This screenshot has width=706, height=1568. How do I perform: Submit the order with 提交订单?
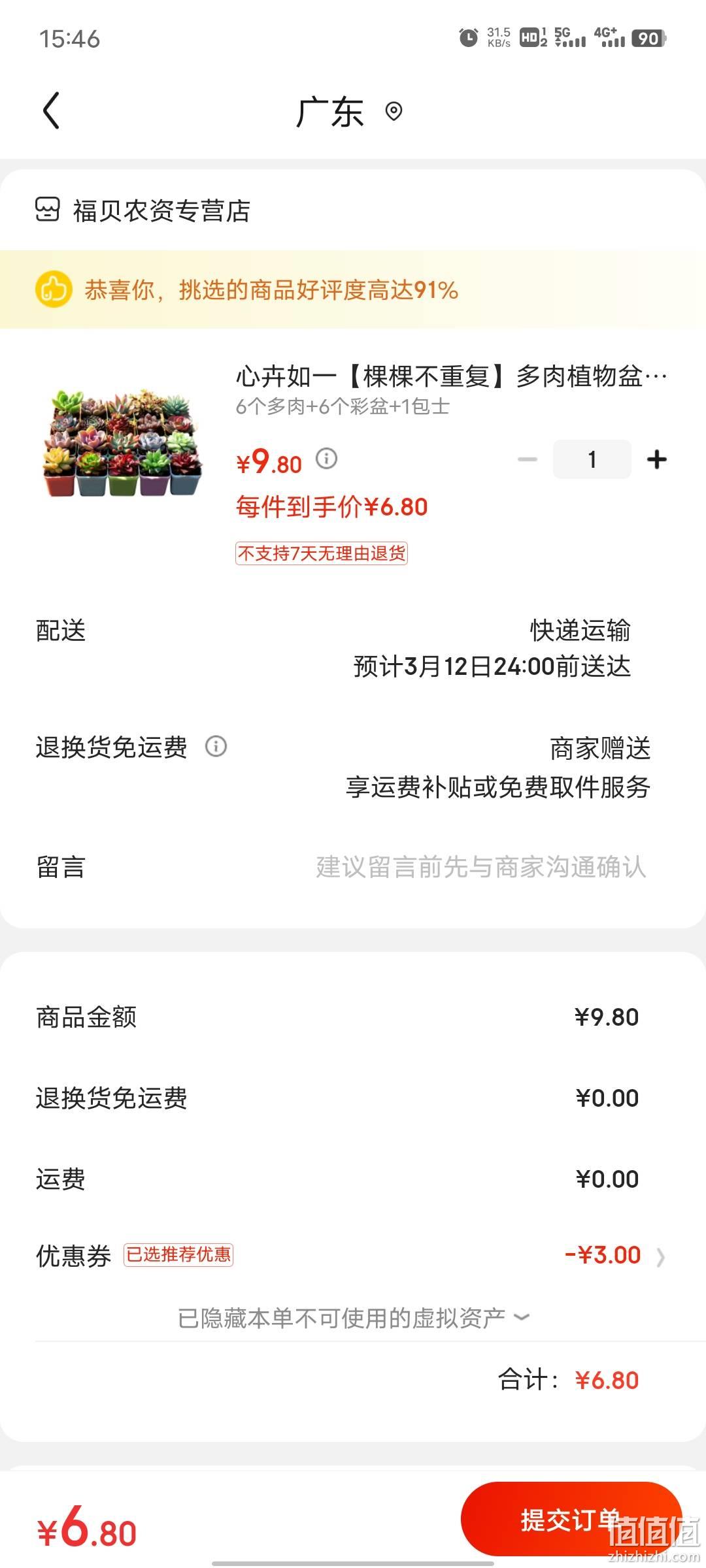coord(571,1520)
